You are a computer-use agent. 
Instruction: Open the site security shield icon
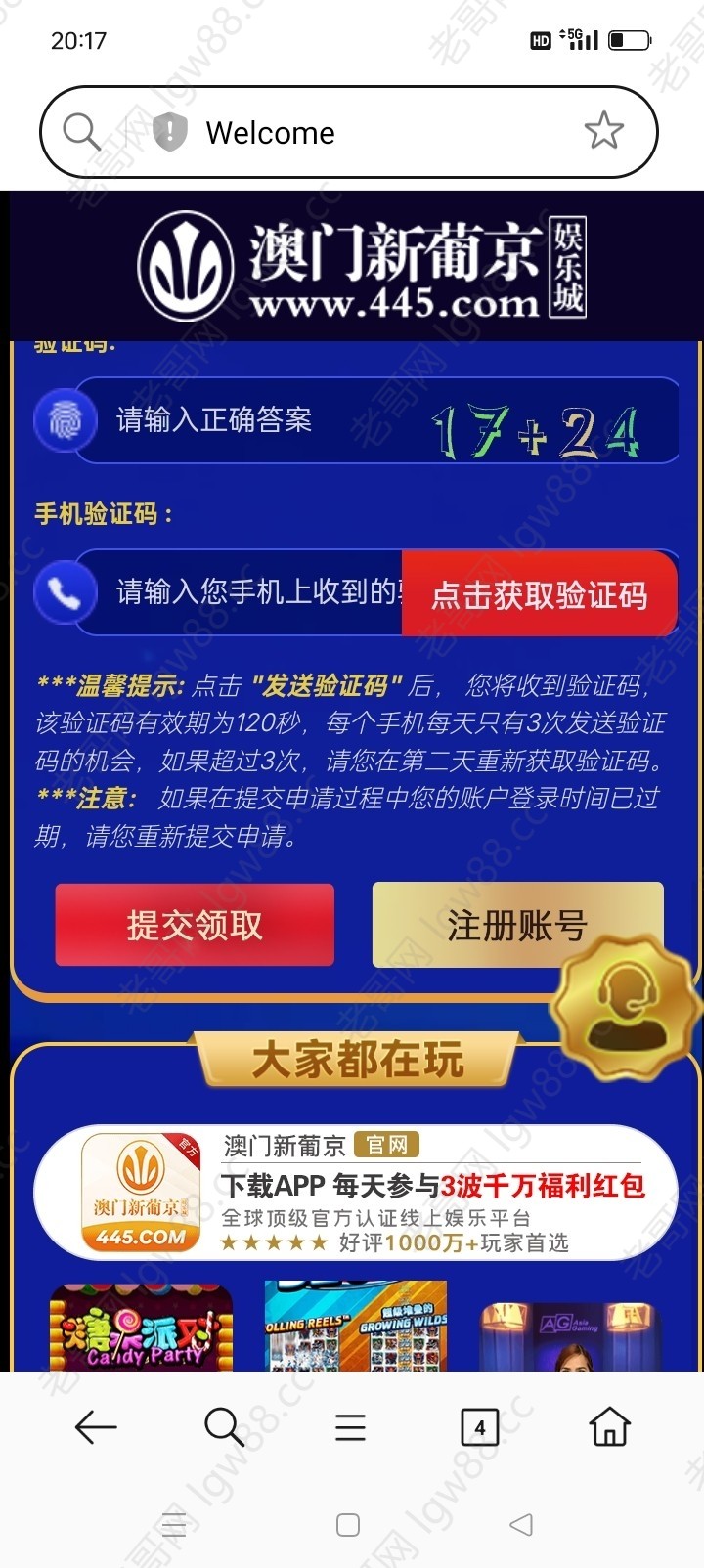coord(170,131)
